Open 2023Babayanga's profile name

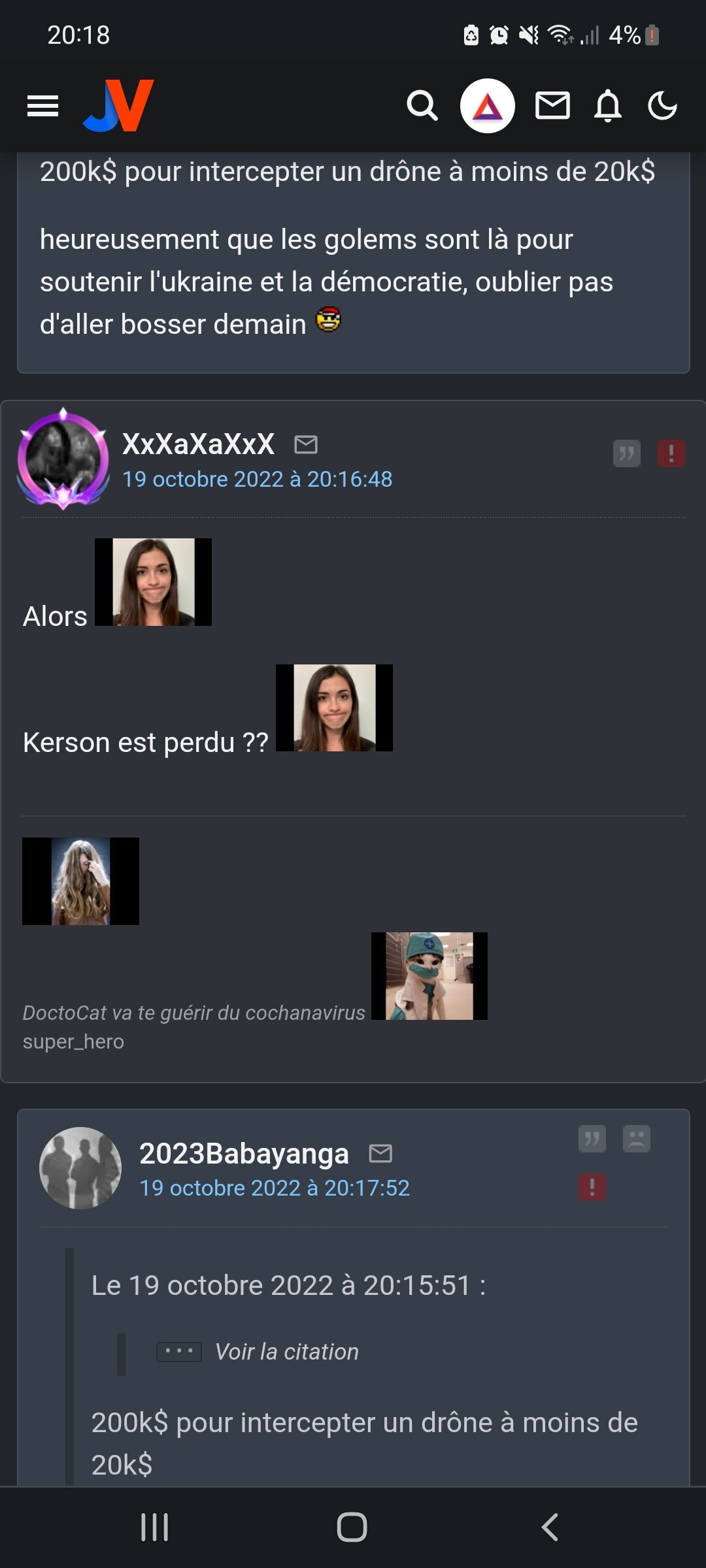click(x=244, y=1154)
